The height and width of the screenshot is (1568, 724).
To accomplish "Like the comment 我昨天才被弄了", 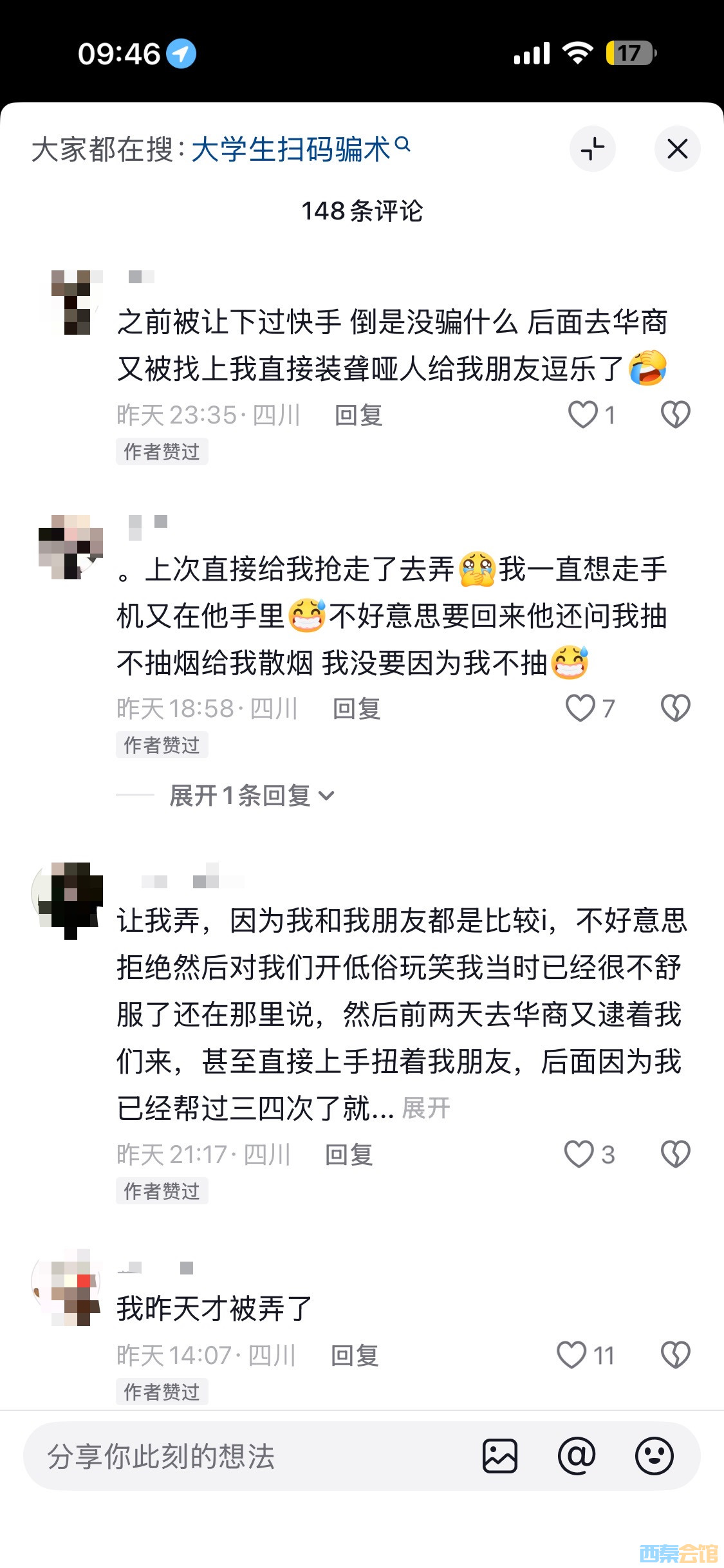I will [571, 1355].
